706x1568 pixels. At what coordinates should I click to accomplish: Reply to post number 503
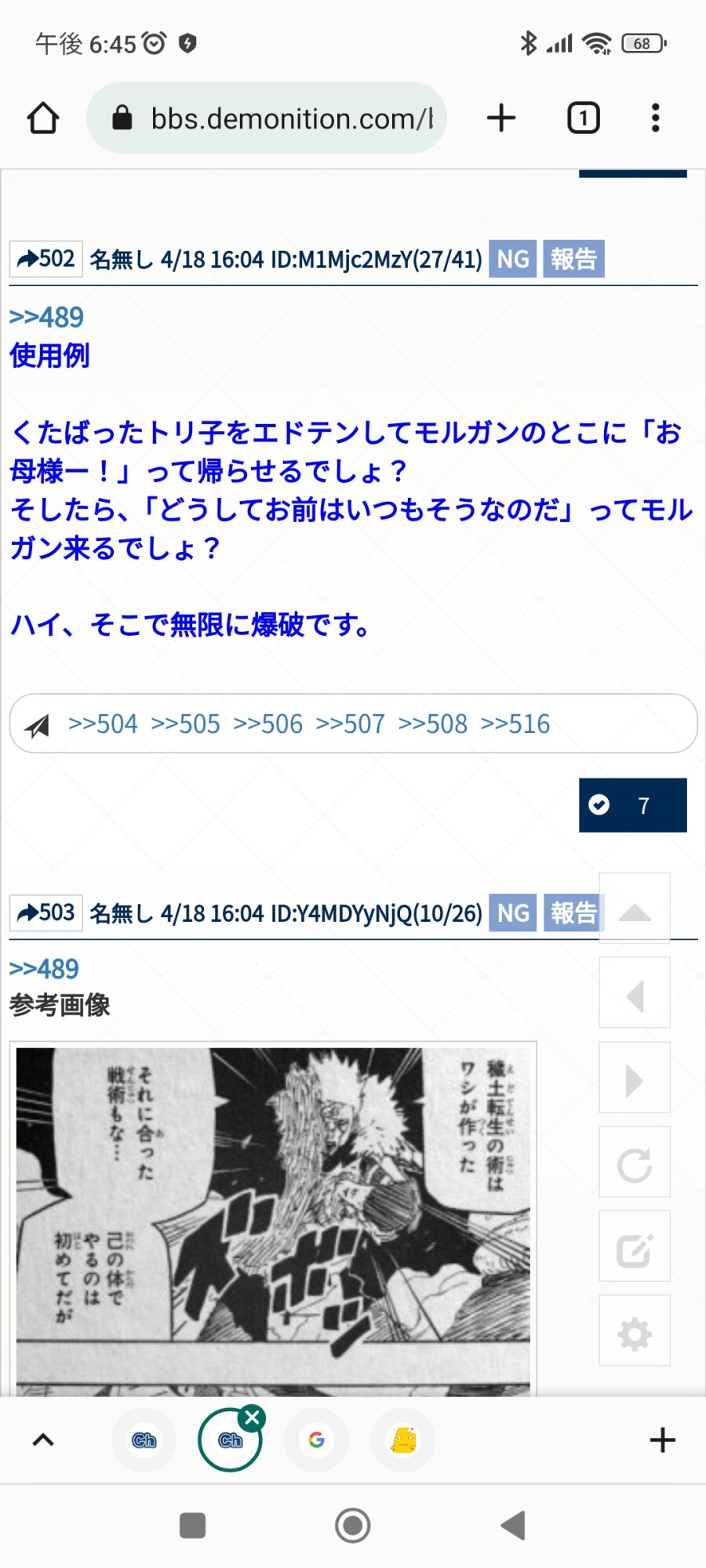click(45, 913)
